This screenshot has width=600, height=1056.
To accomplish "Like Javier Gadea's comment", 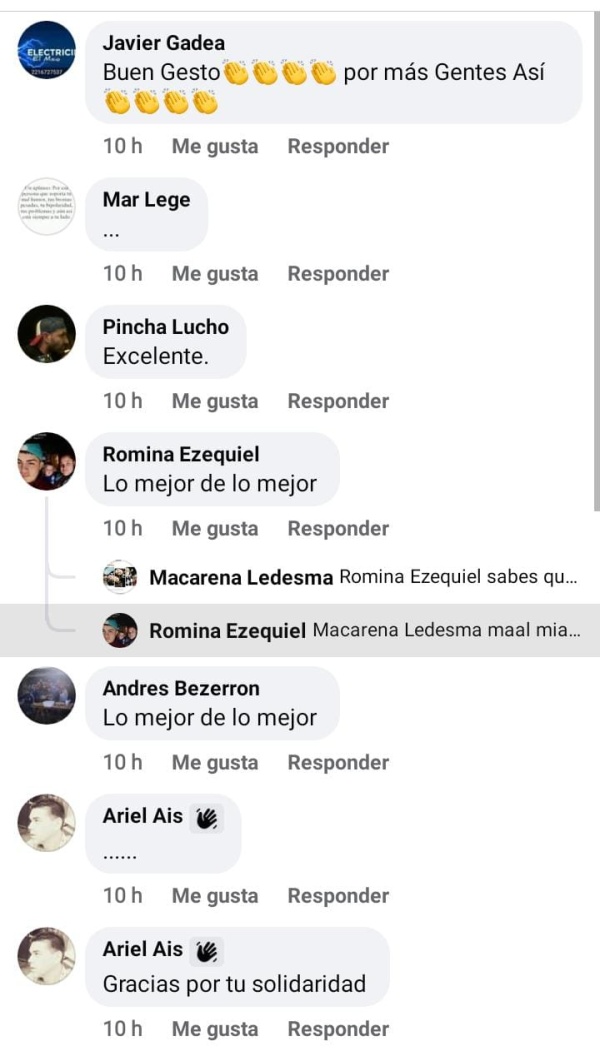I will 214,146.
